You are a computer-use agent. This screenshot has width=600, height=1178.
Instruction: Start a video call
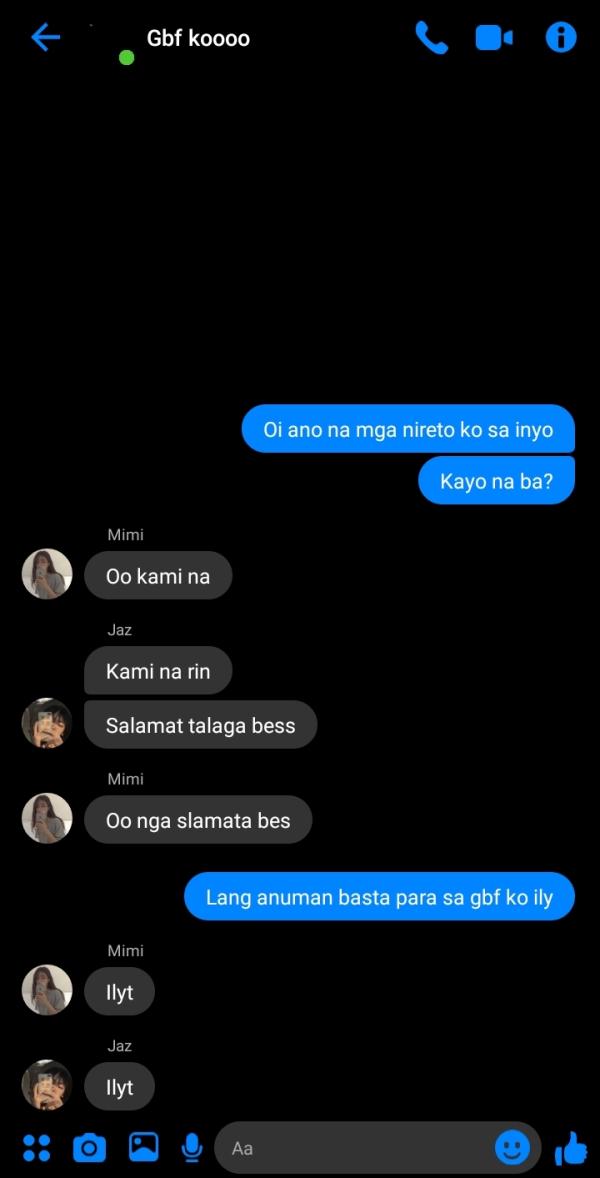click(x=494, y=38)
